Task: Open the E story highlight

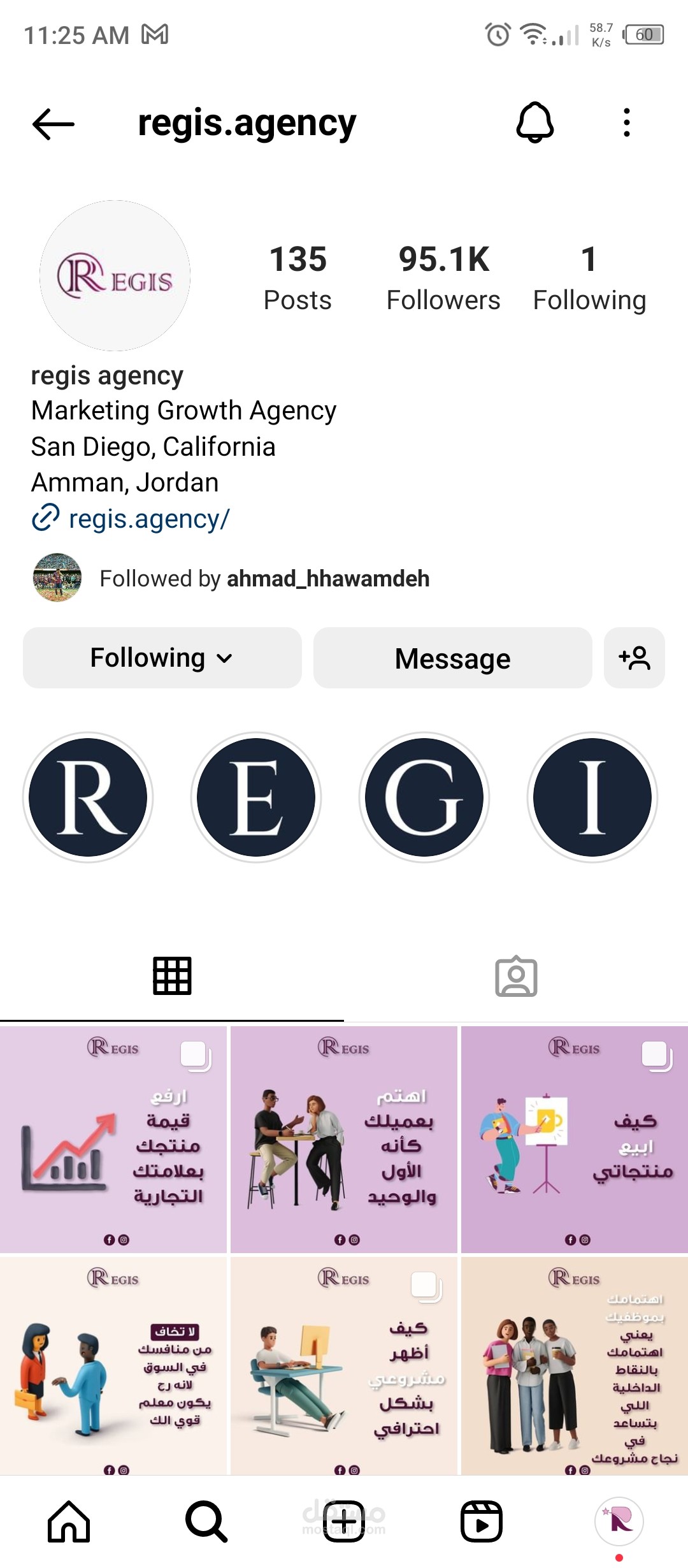Action: (x=256, y=797)
